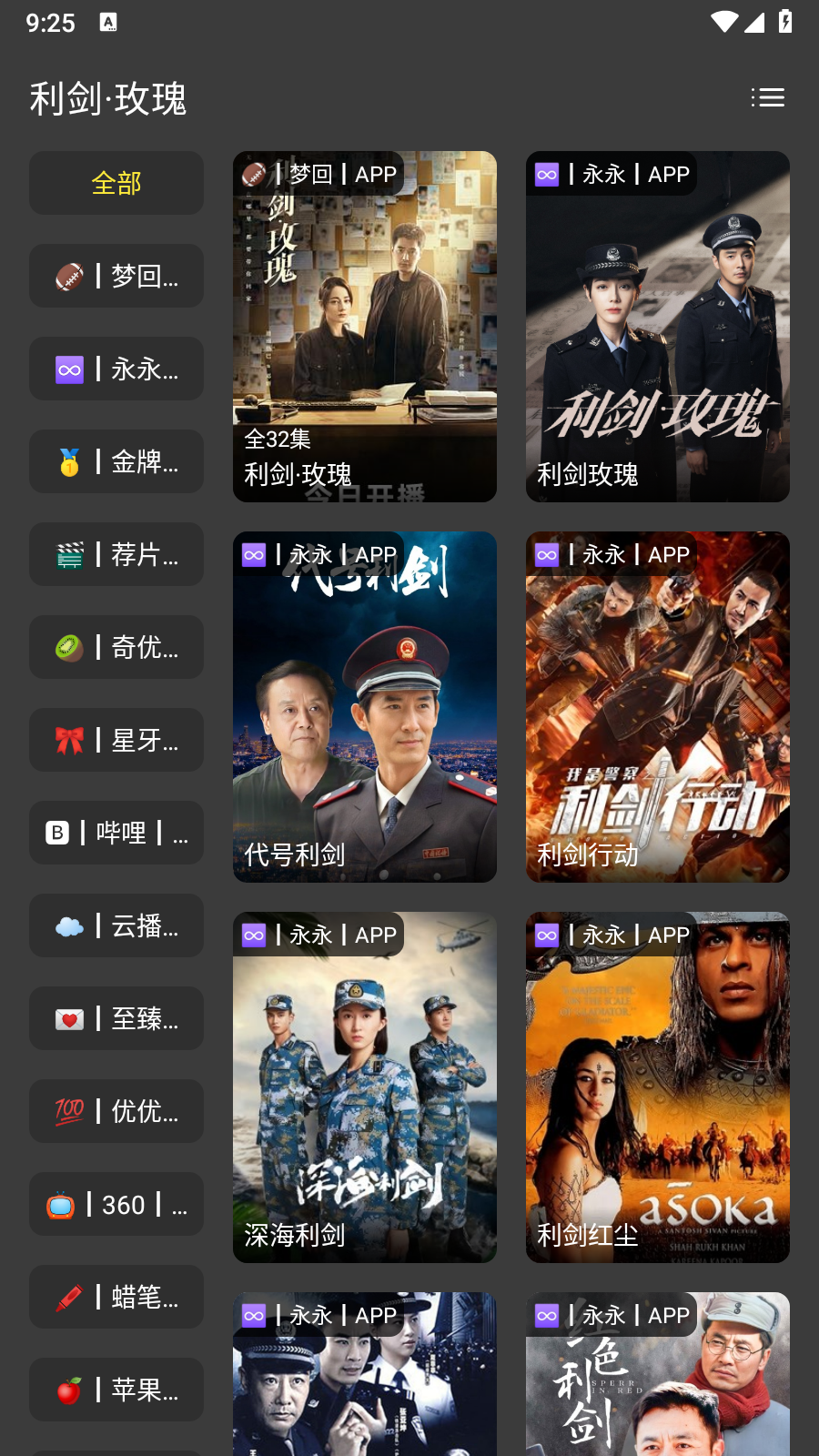Open the 金牌 gold medal source
819x1456 pixels.
coord(116,461)
